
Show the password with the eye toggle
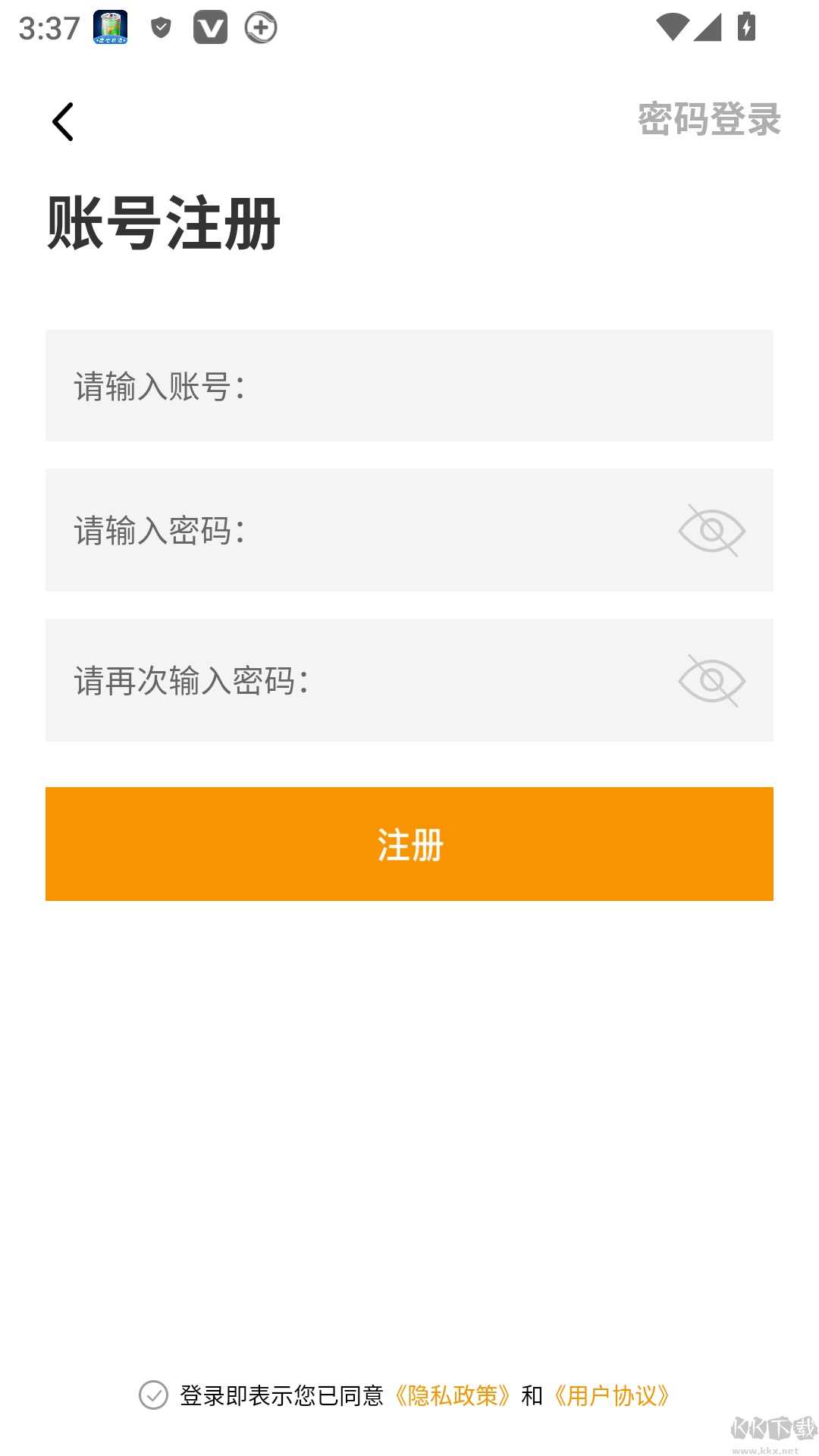[x=711, y=529]
